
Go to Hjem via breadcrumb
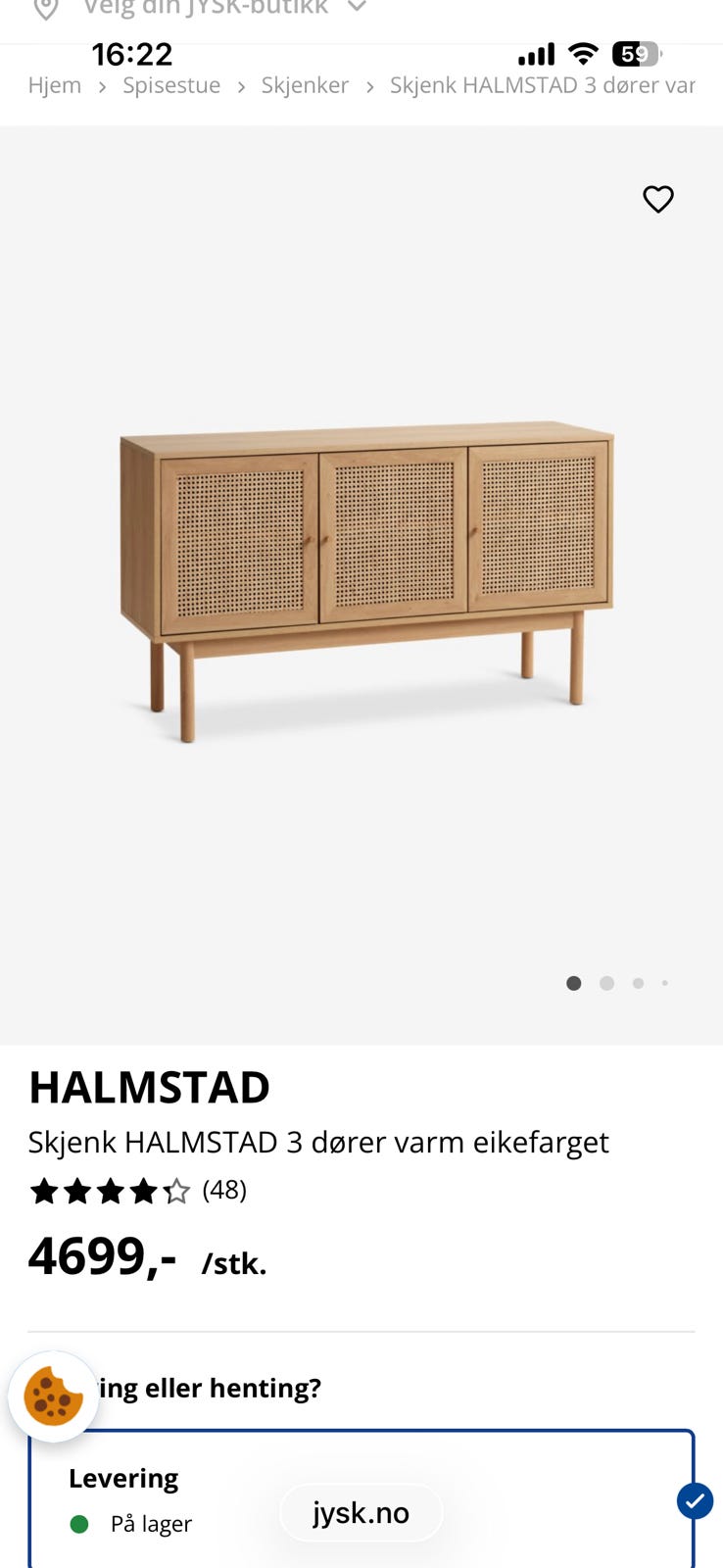tap(54, 85)
